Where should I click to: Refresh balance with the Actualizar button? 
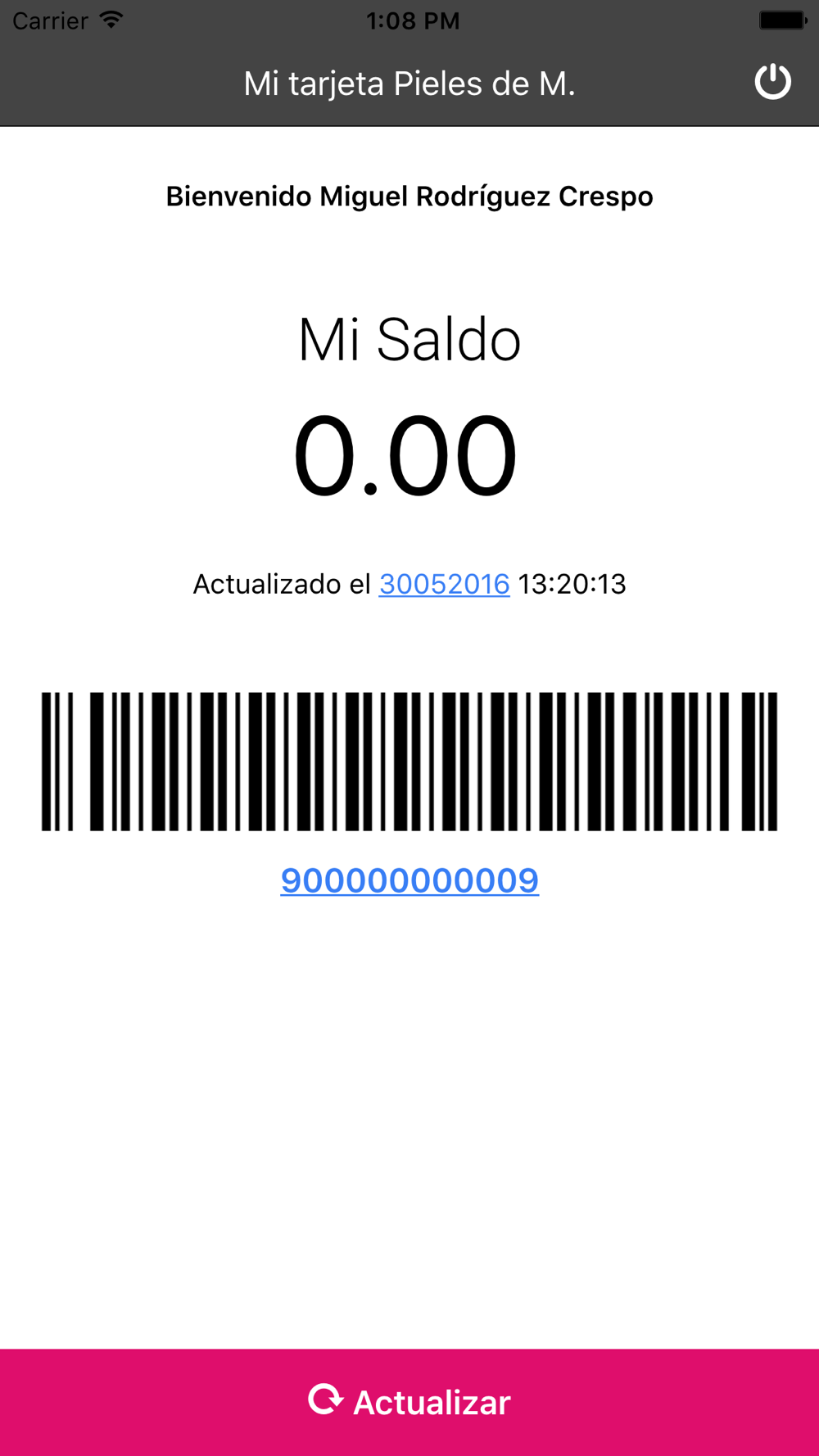[409, 1402]
